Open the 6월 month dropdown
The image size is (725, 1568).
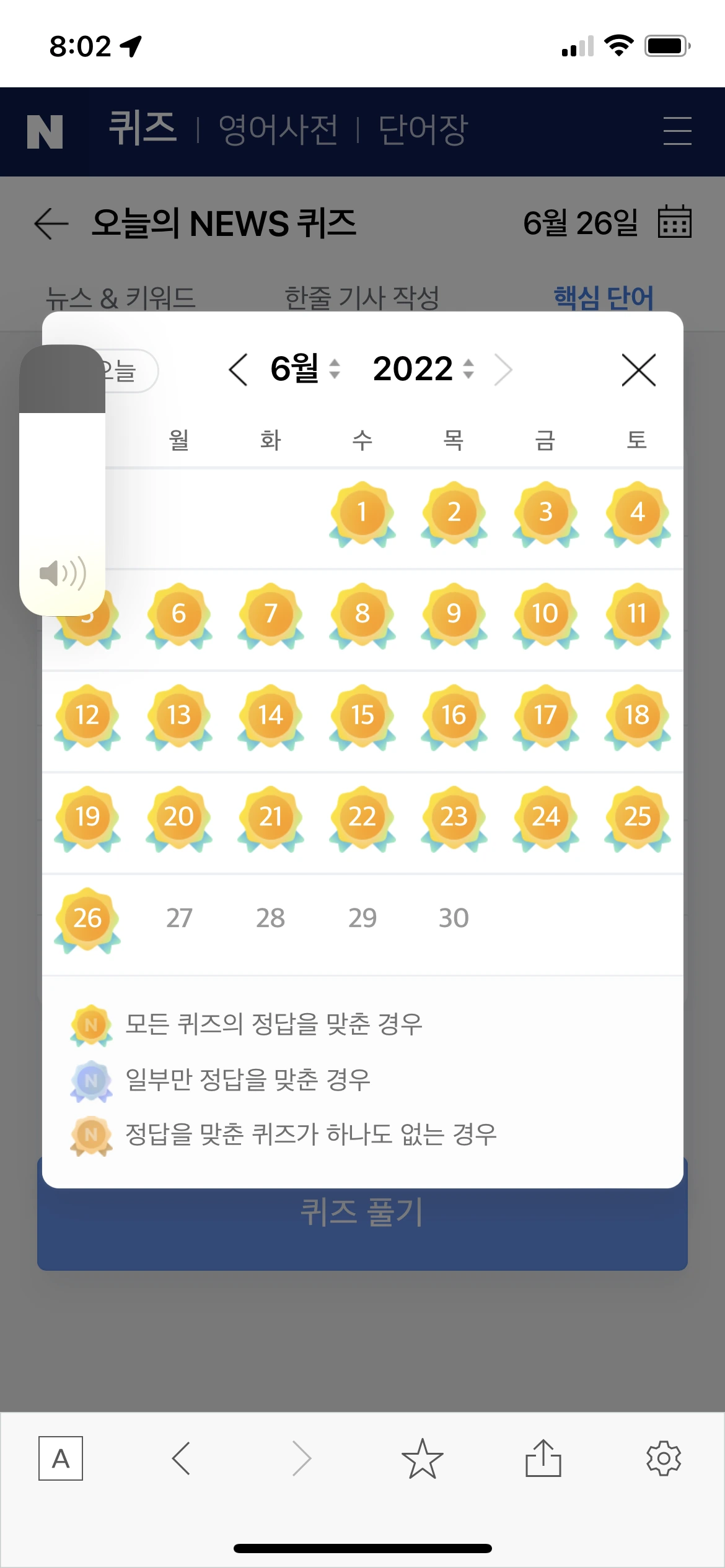[305, 369]
